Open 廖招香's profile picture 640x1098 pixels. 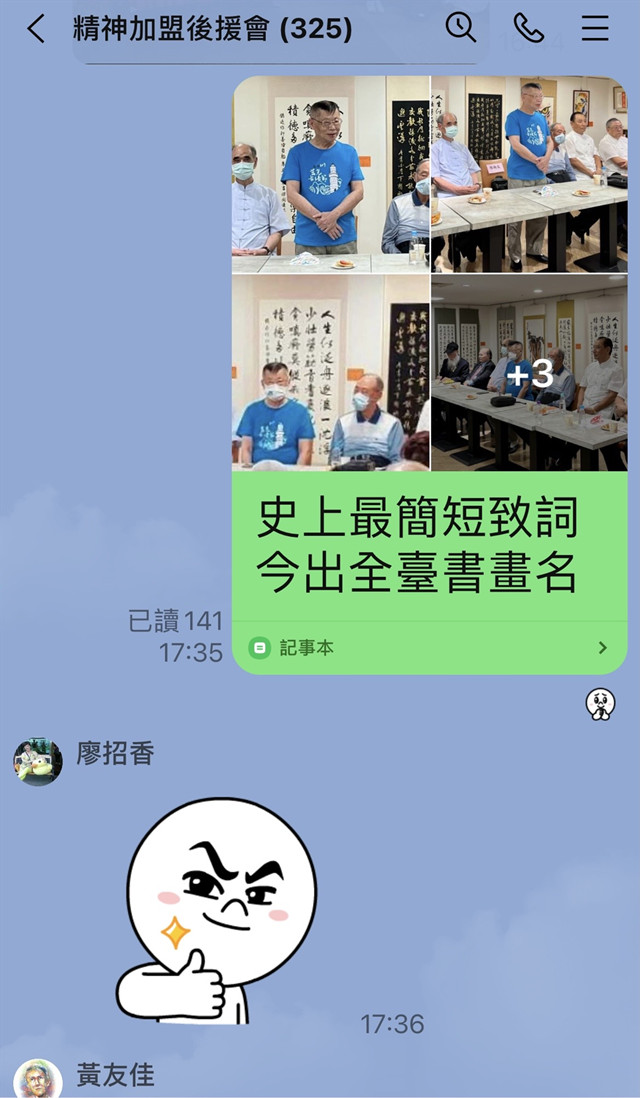pos(38,762)
